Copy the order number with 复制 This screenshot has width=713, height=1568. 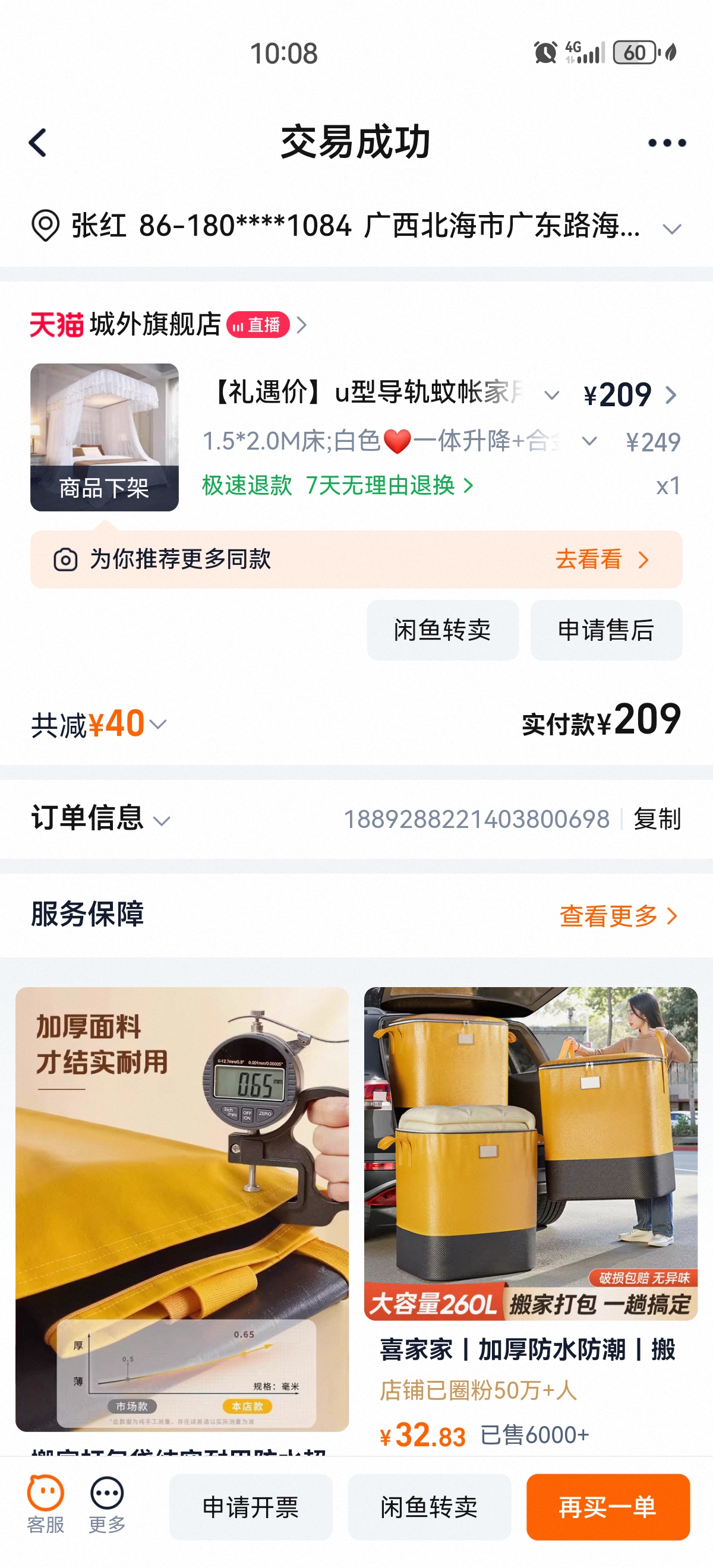657,818
